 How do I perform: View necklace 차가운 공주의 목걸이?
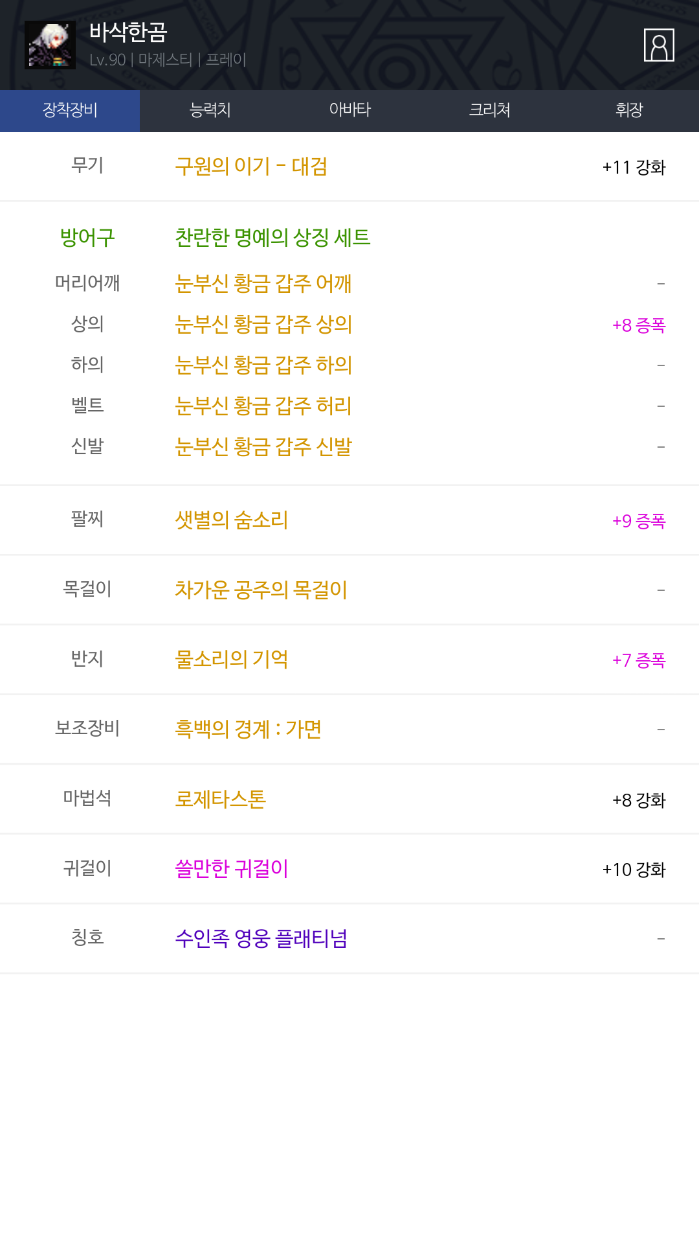point(261,590)
